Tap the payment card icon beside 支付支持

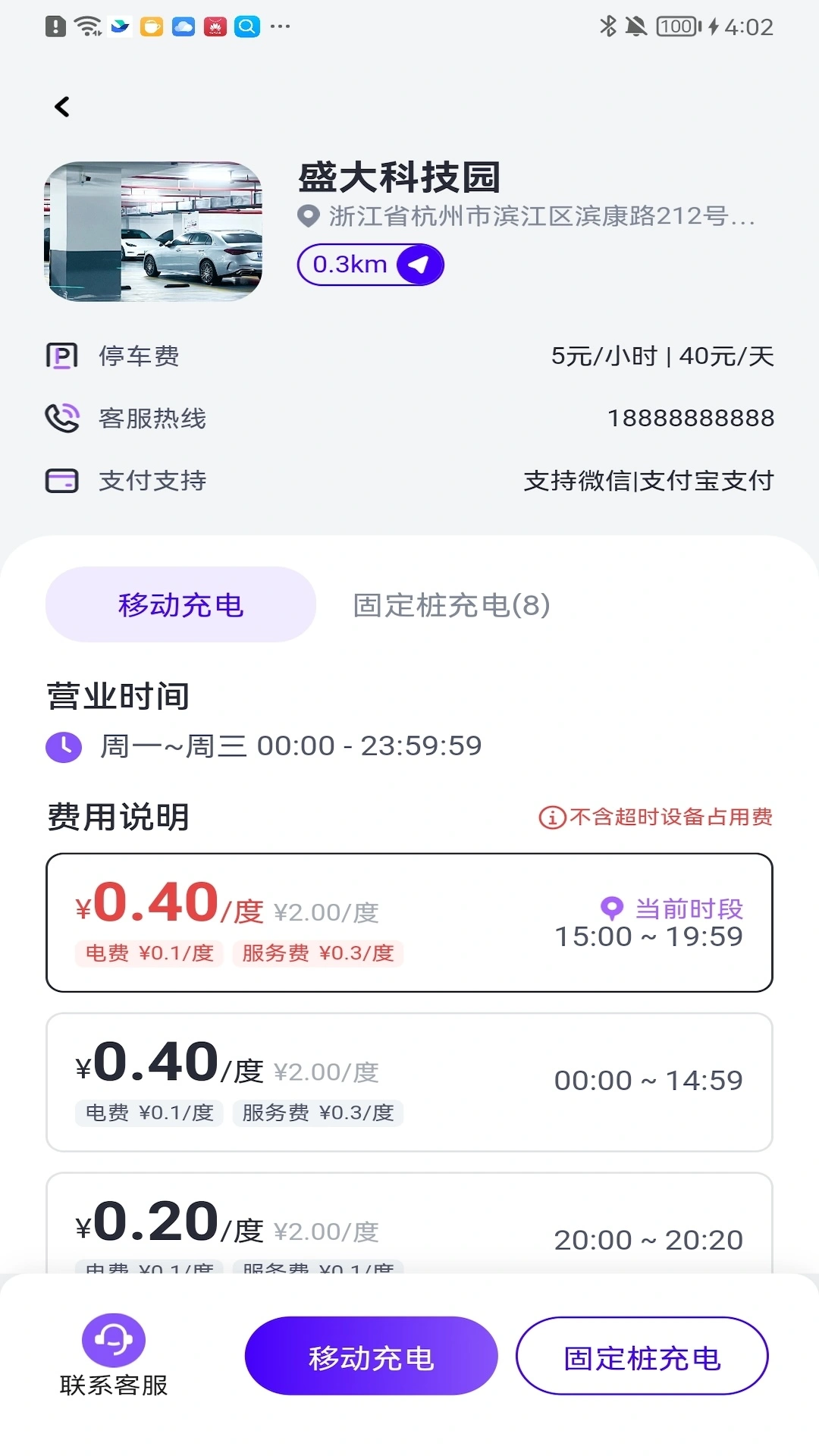[64, 480]
